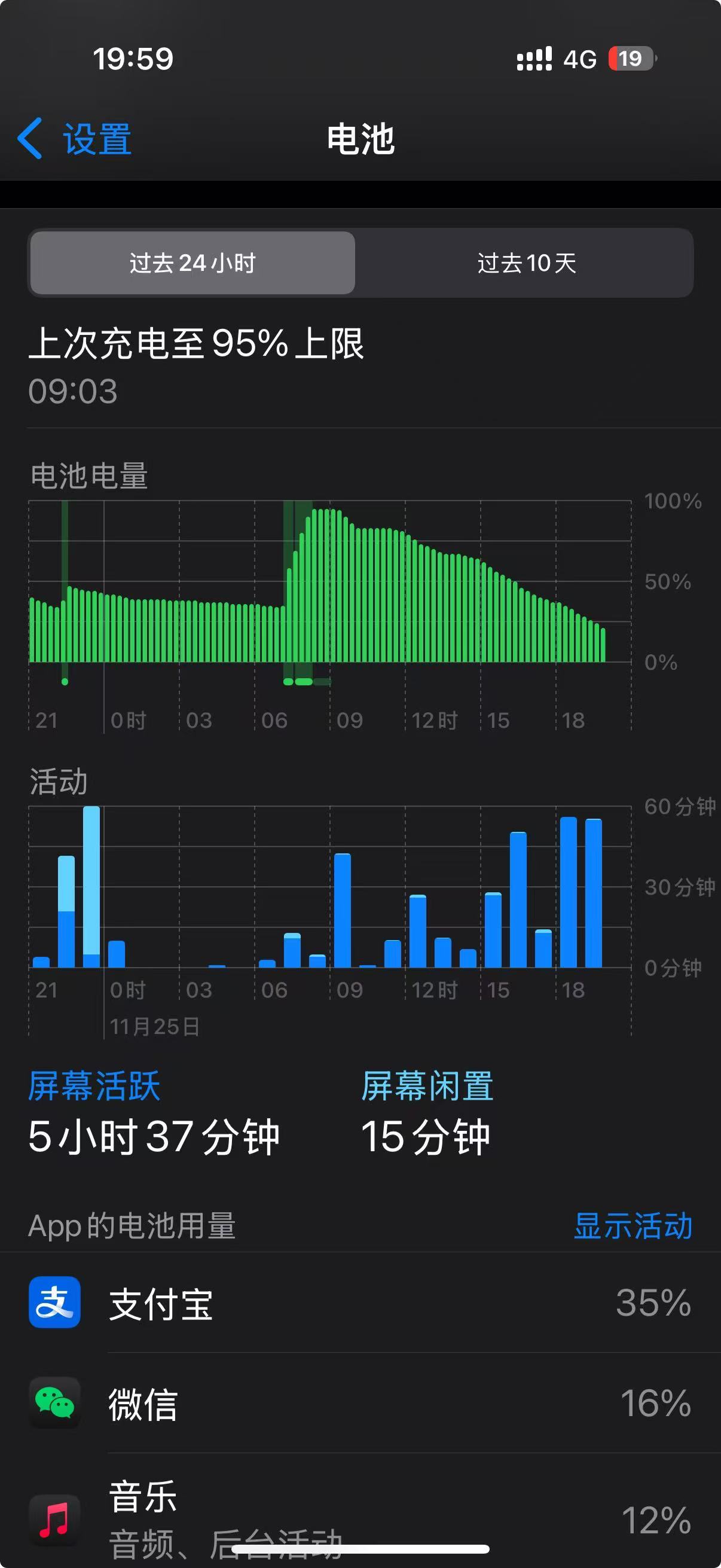The image size is (721, 1568).
Task: Open 微信 battery usage row
Action: [x=360, y=1403]
